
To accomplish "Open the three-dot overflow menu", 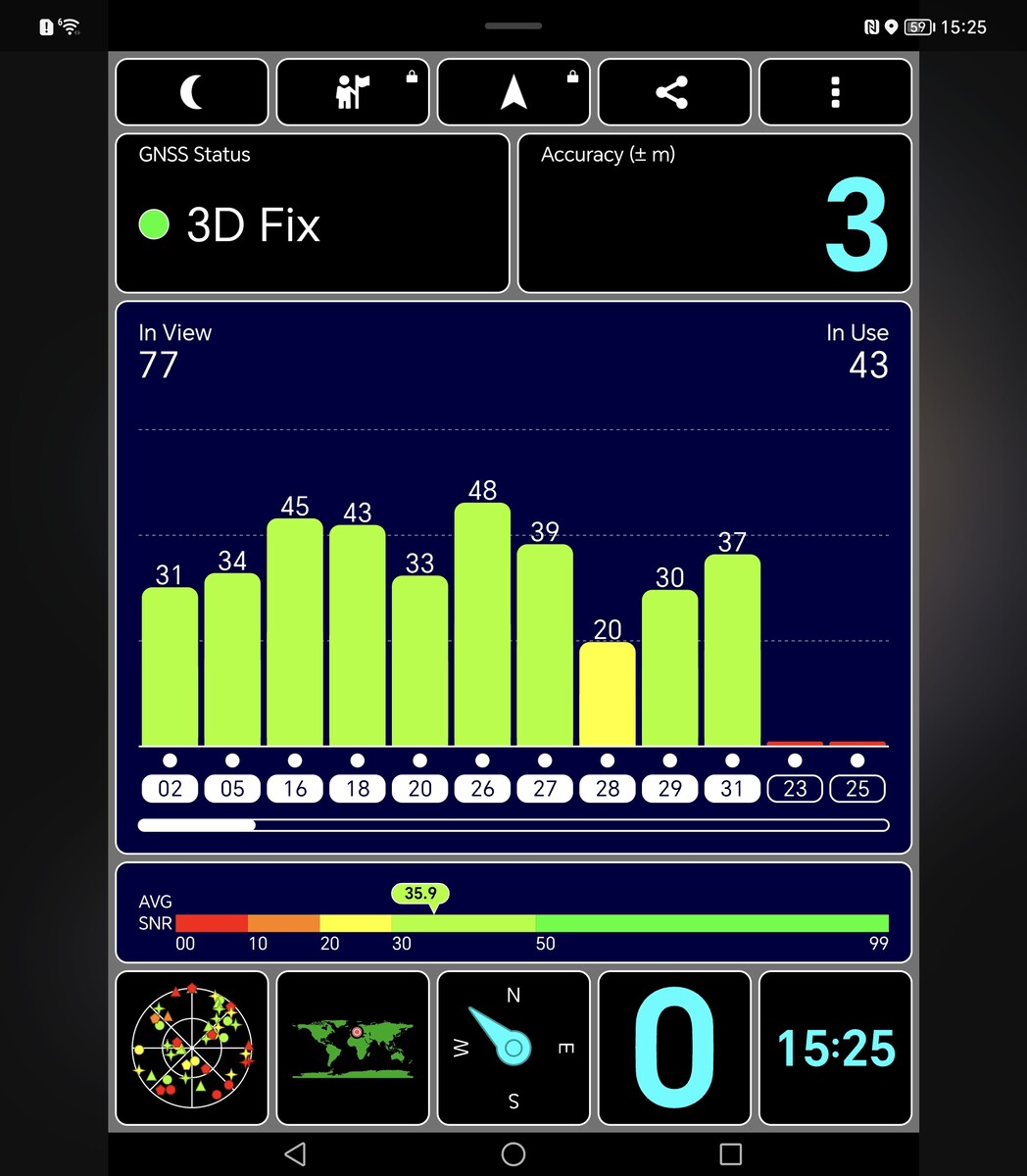I will click(x=835, y=92).
